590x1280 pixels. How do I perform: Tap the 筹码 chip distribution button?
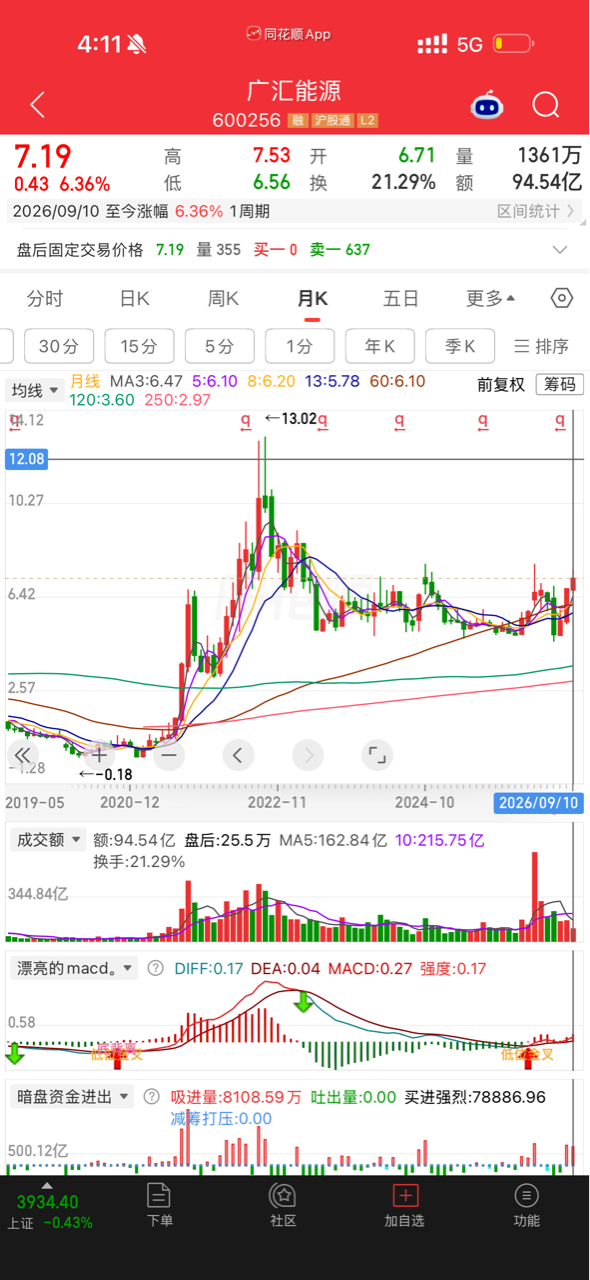point(560,385)
